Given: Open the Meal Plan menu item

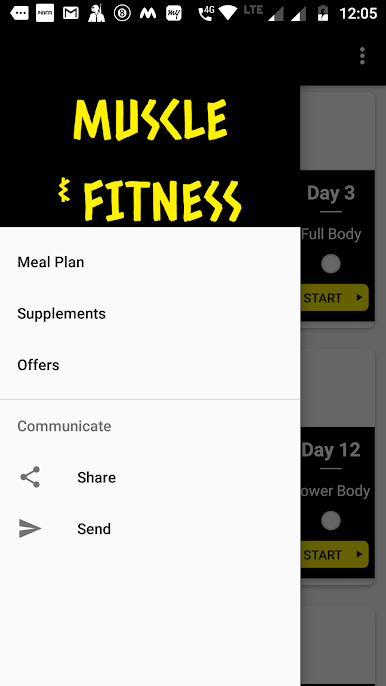Looking at the screenshot, I should 150,262.
